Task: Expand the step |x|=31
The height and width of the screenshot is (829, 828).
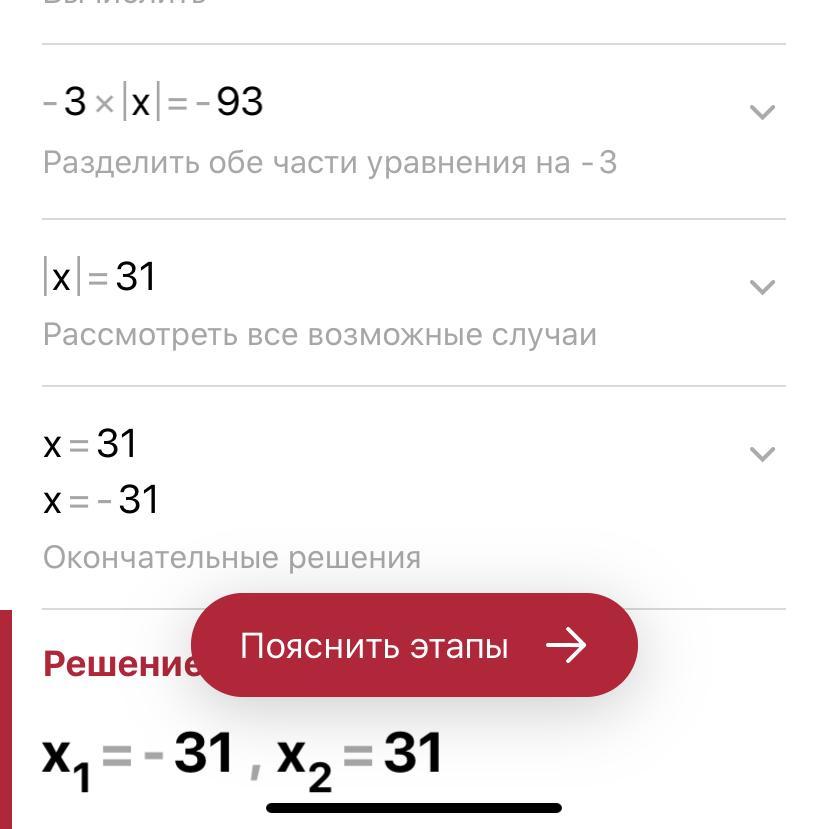Action: [x=762, y=287]
